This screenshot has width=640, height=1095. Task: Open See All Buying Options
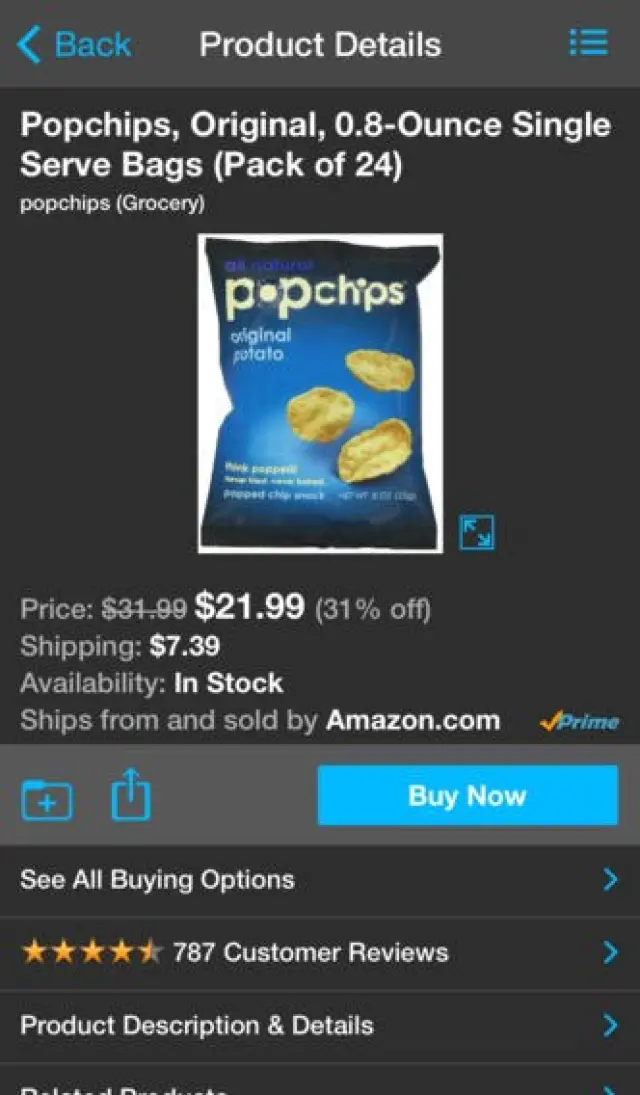pos(320,880)
